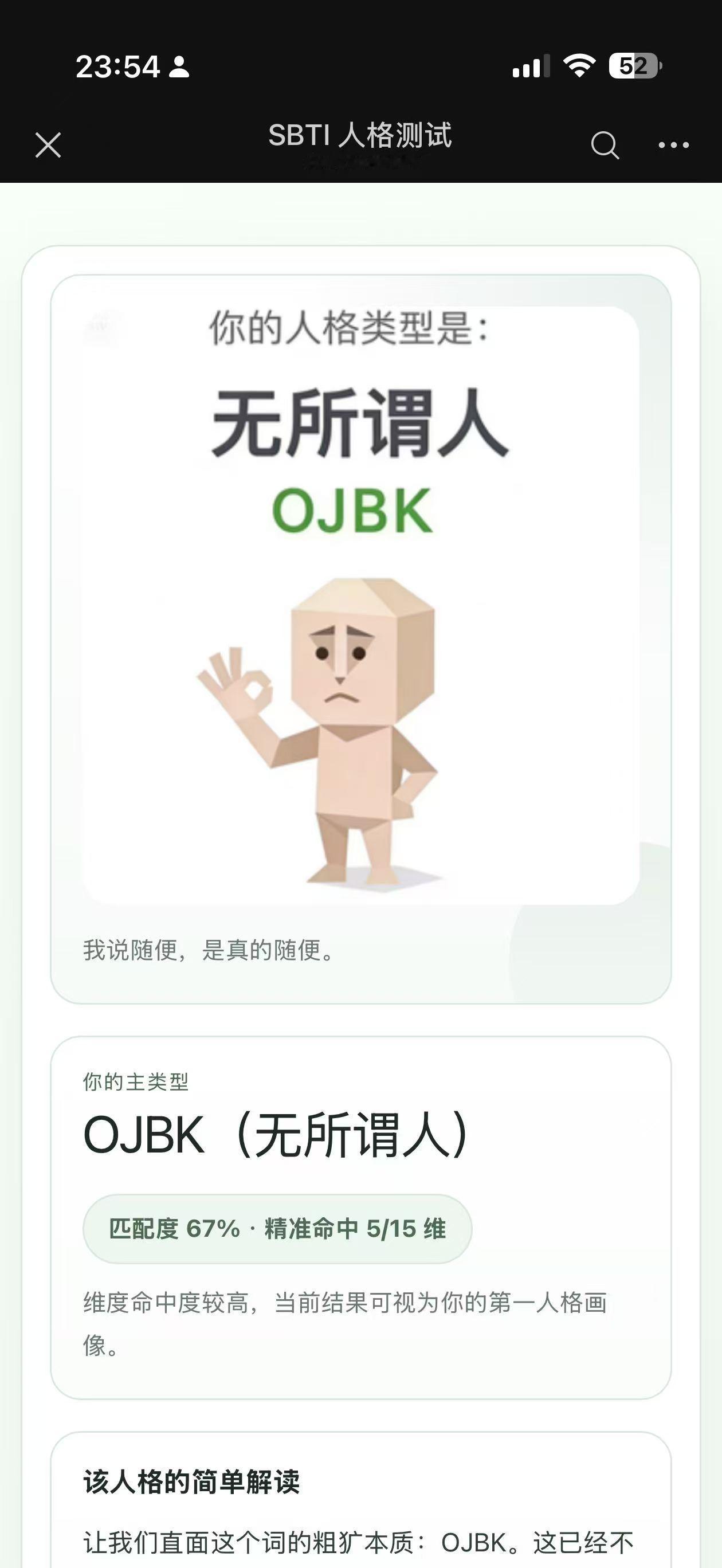Click the battery indicator showing 52
The image size is (722, 1568).
pos(635,67)
